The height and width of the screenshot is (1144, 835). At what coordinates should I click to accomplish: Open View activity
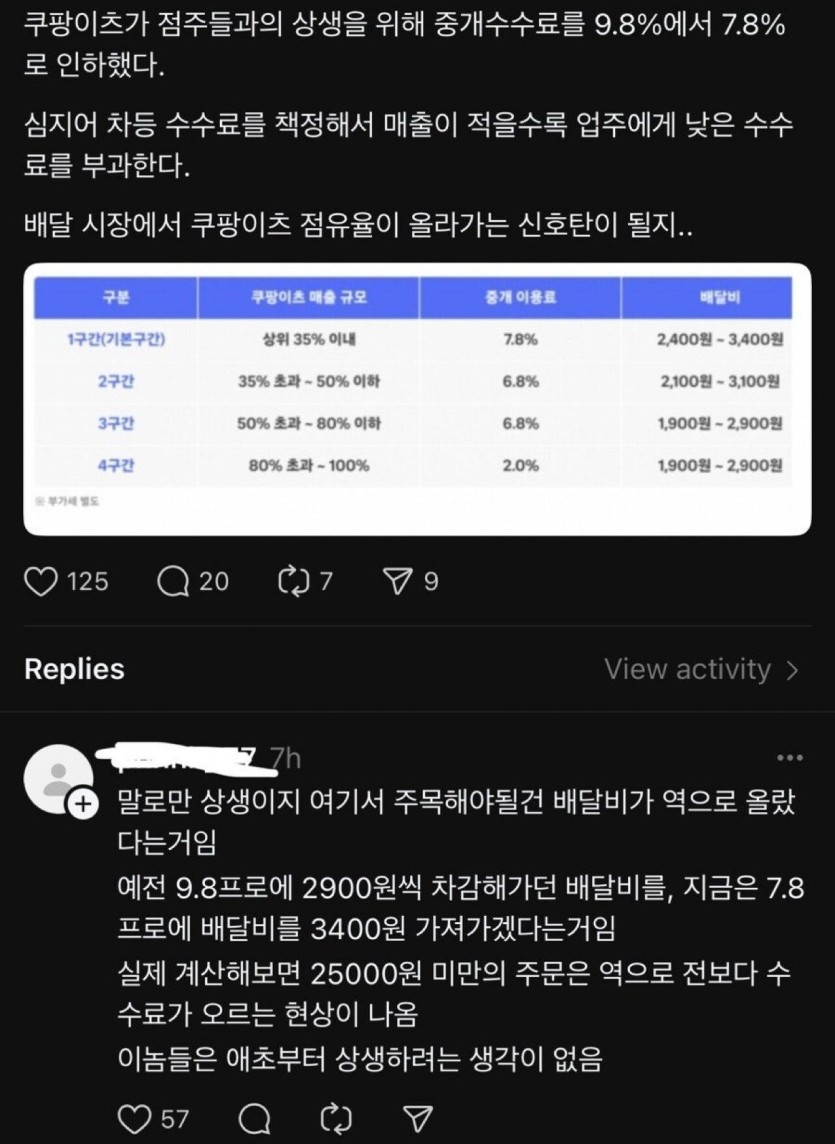[701, 669]
